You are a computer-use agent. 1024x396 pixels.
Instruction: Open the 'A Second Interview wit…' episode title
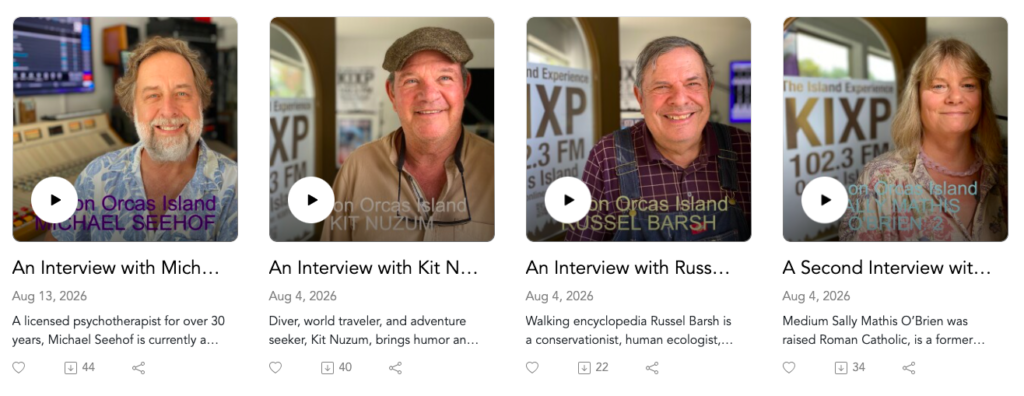point(887,267)
